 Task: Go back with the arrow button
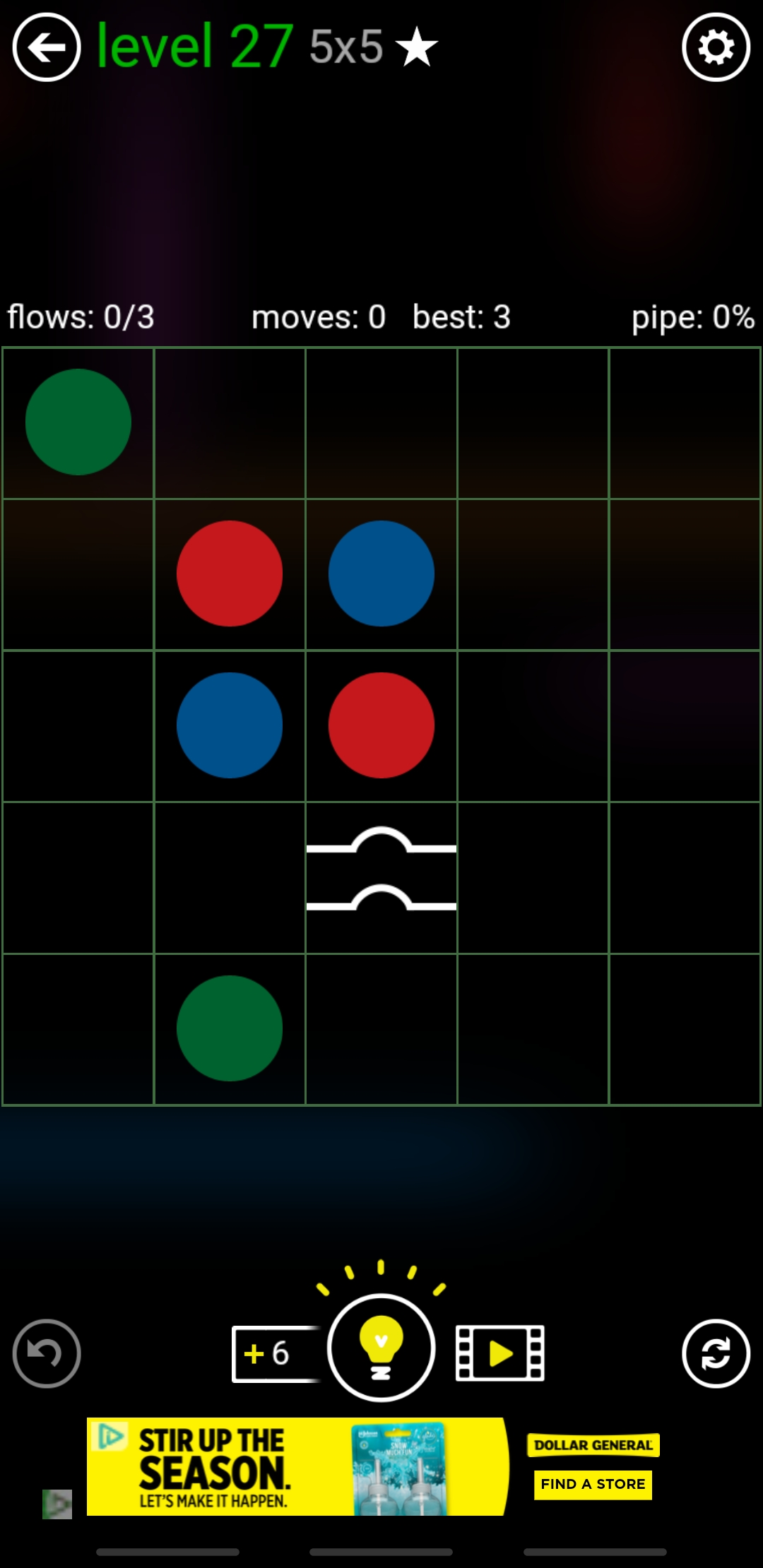47,48
